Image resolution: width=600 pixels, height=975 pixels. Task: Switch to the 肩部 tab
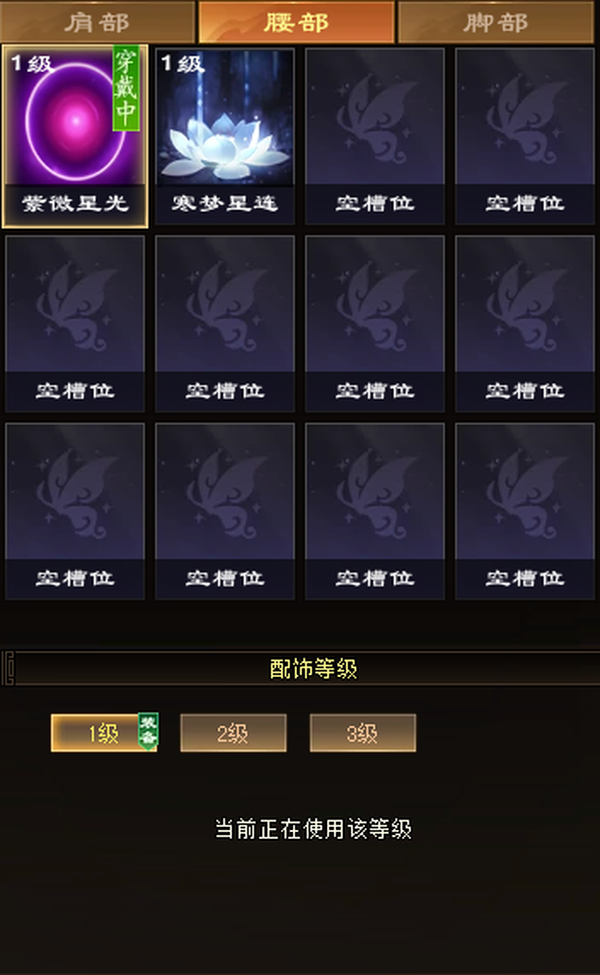tap(98, 22)
